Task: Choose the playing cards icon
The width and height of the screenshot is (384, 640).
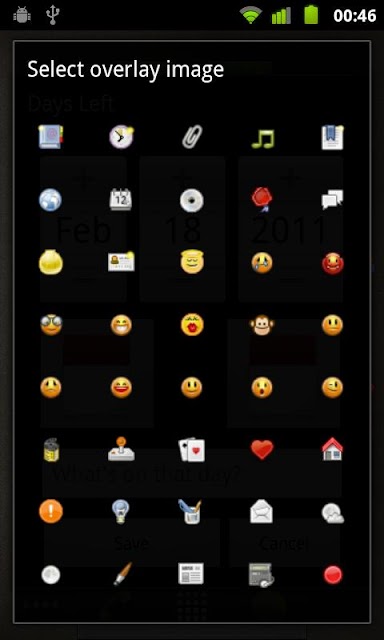Action: pos(192,450)
